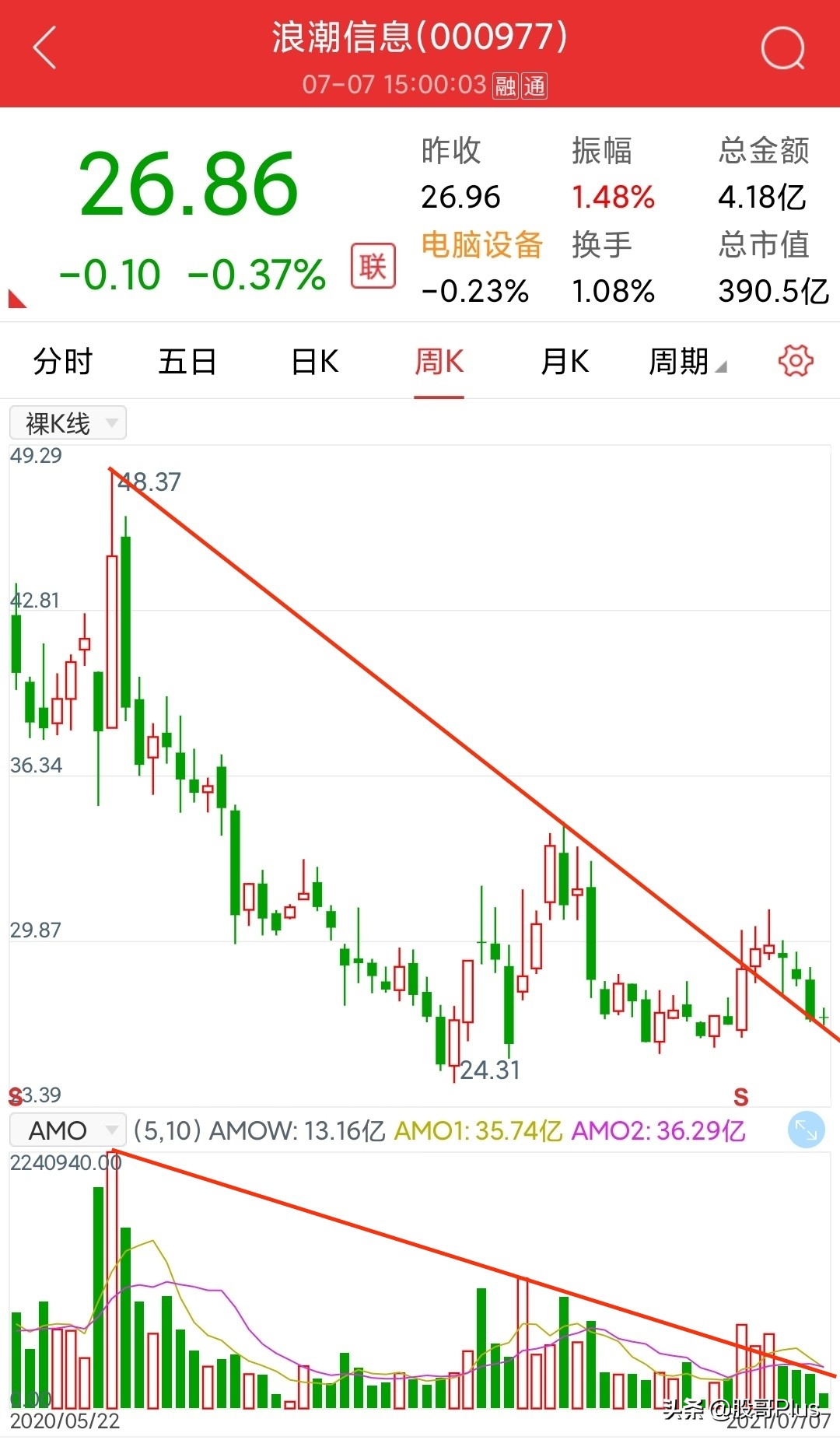Open the 电脑设备 sector link
The width and height of the screenshot is (840, 1440).
481,245
